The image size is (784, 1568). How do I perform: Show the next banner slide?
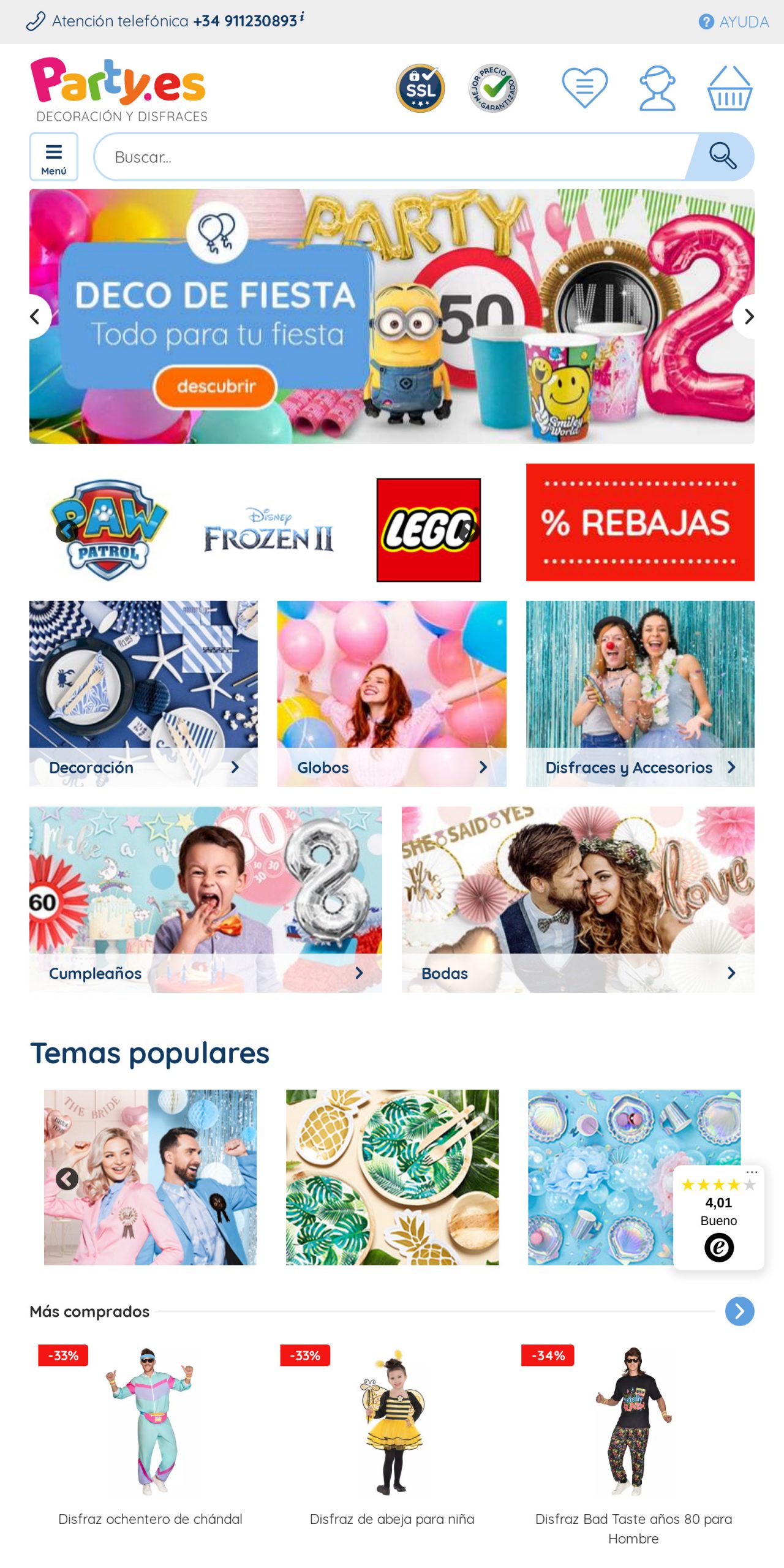pos(748,317)
